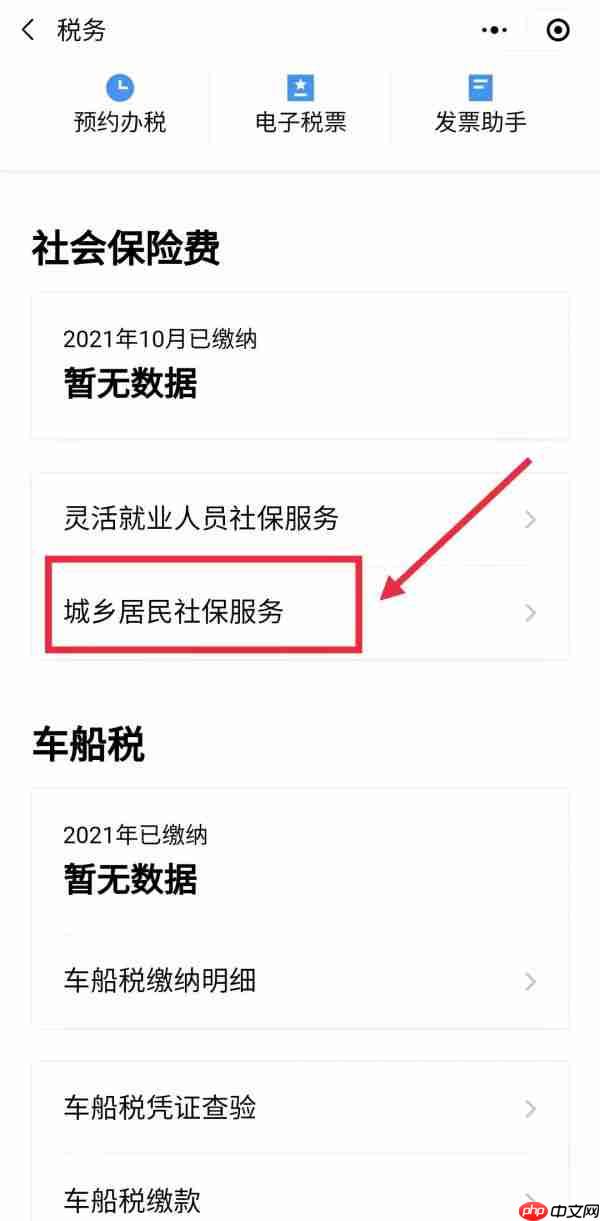Open 预约办税 shortcut
The image size is (600, 1221).
120,105
